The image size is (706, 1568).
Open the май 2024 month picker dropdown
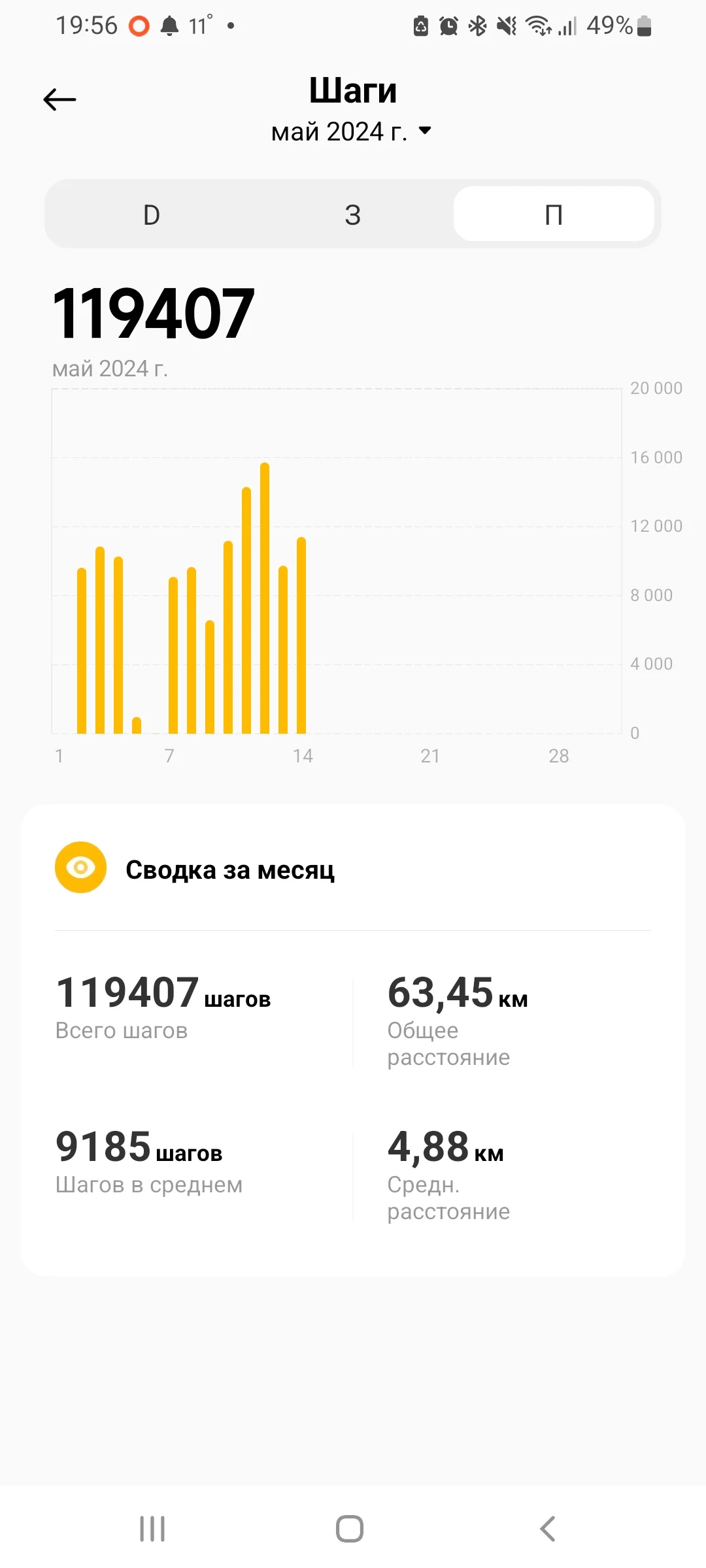coord(341,130)
